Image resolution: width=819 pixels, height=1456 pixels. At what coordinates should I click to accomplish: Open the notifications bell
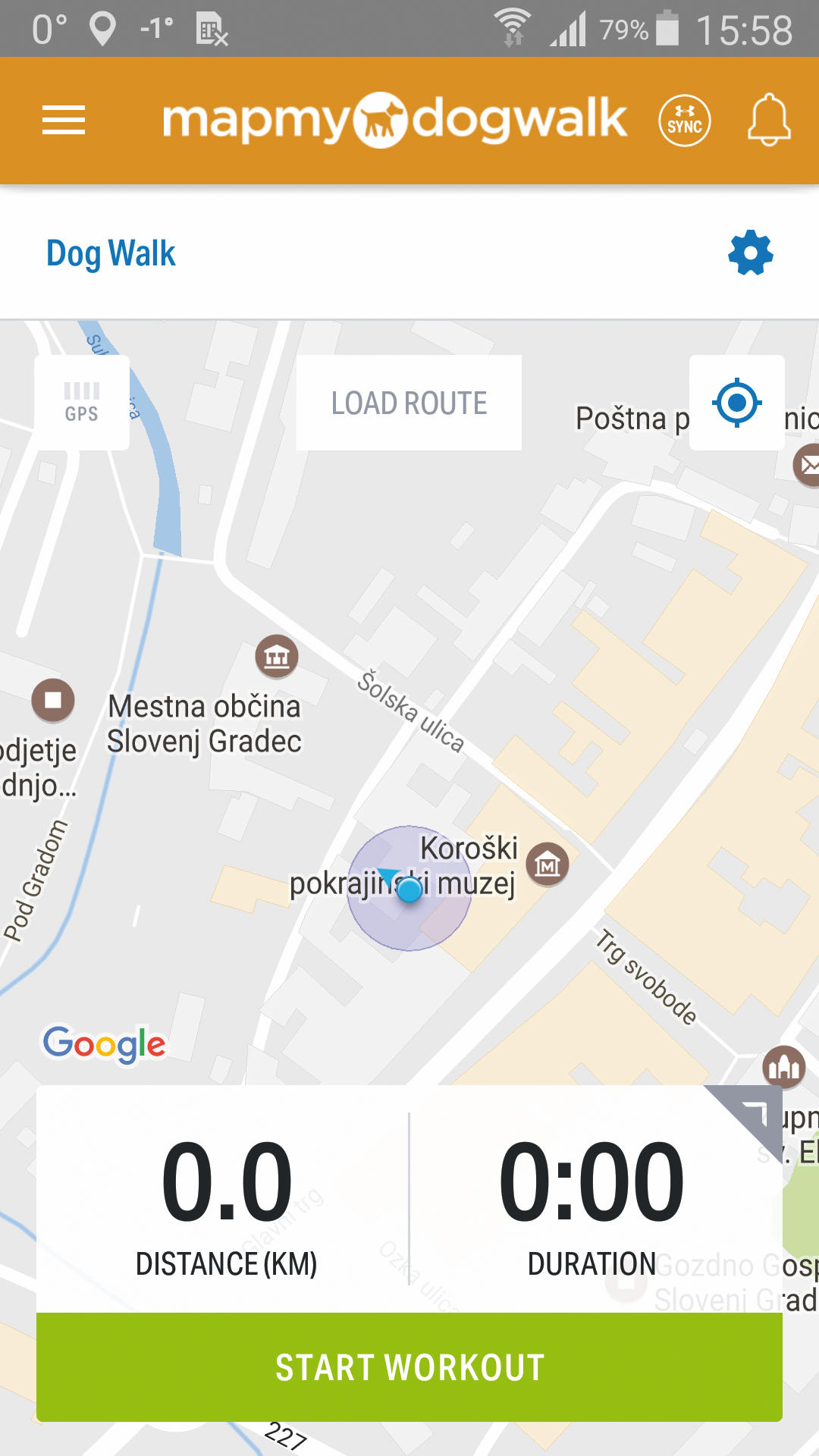click(x=769, y=121)
